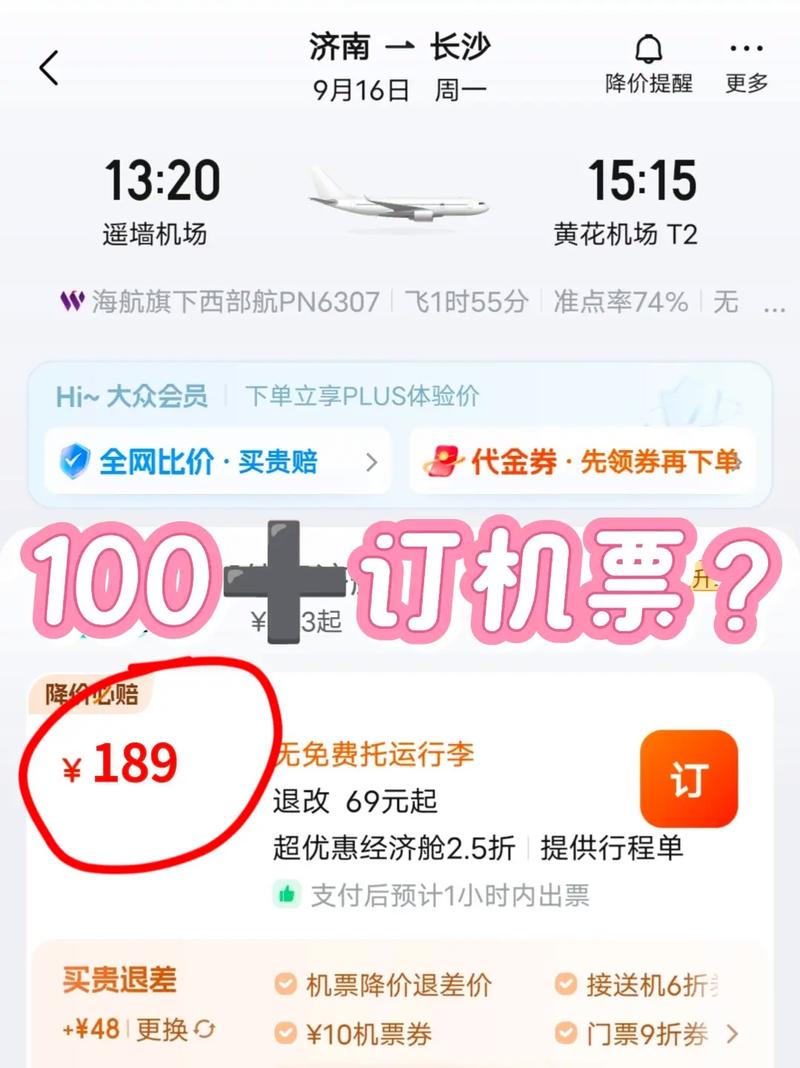Select the 机票降价退差价 benefit checkmark
Viewport: 800px width, 1068px height.
(x=287, y=984)
